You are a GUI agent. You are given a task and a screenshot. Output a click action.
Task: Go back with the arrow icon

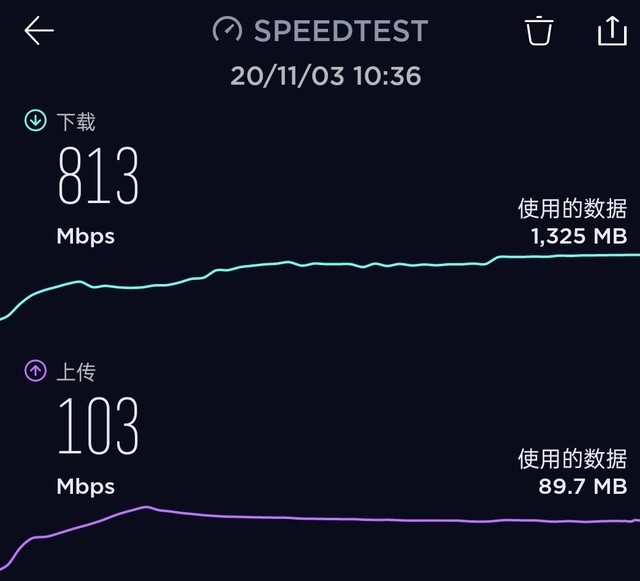coord(39,31)
